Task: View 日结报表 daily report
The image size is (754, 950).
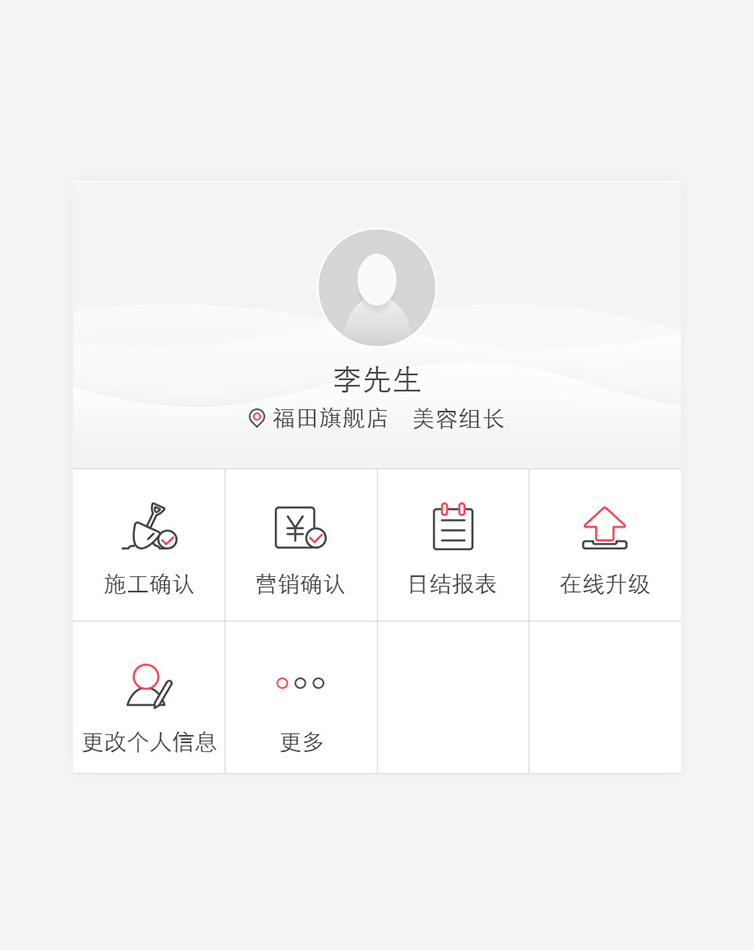Action: point(453,546)
